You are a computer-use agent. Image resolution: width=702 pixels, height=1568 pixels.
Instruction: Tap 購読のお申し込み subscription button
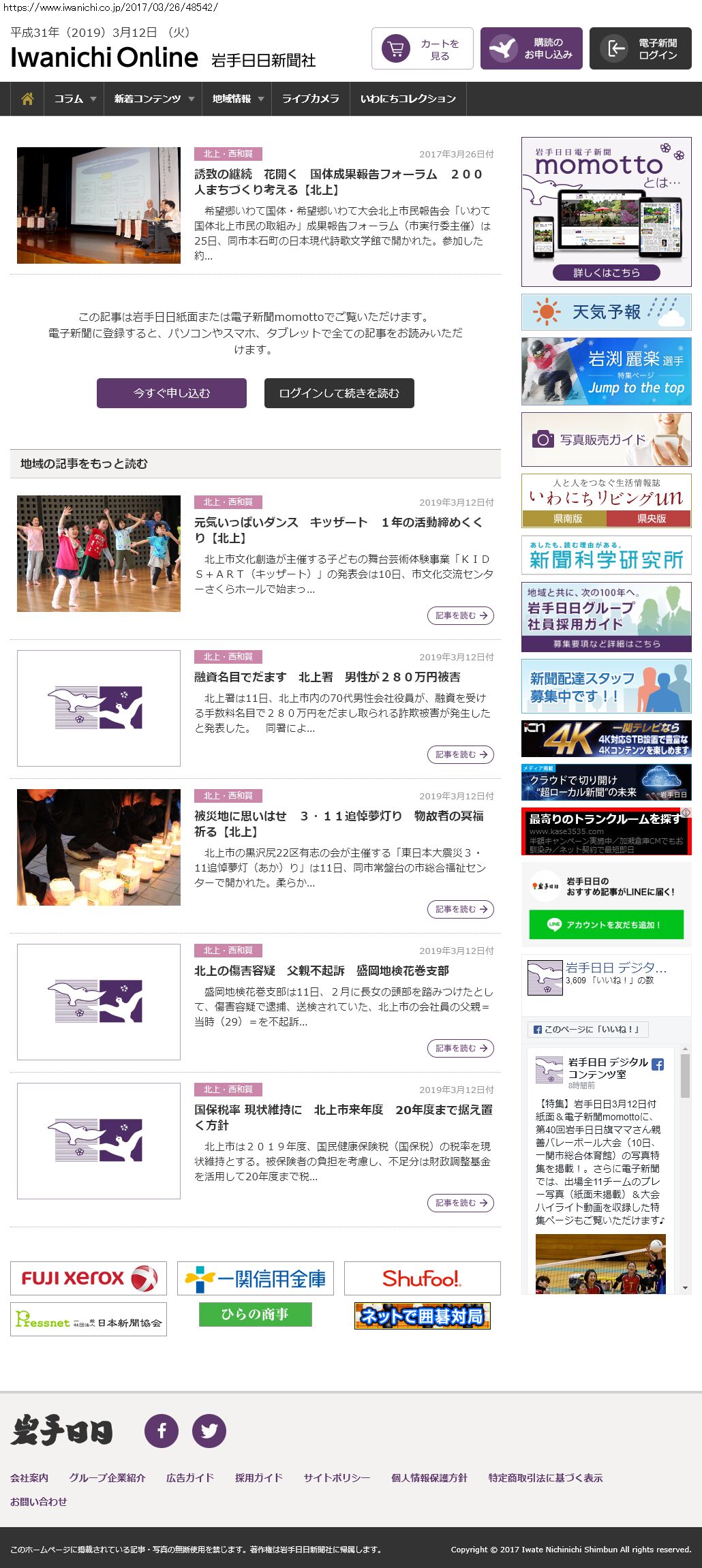point(531,48)
